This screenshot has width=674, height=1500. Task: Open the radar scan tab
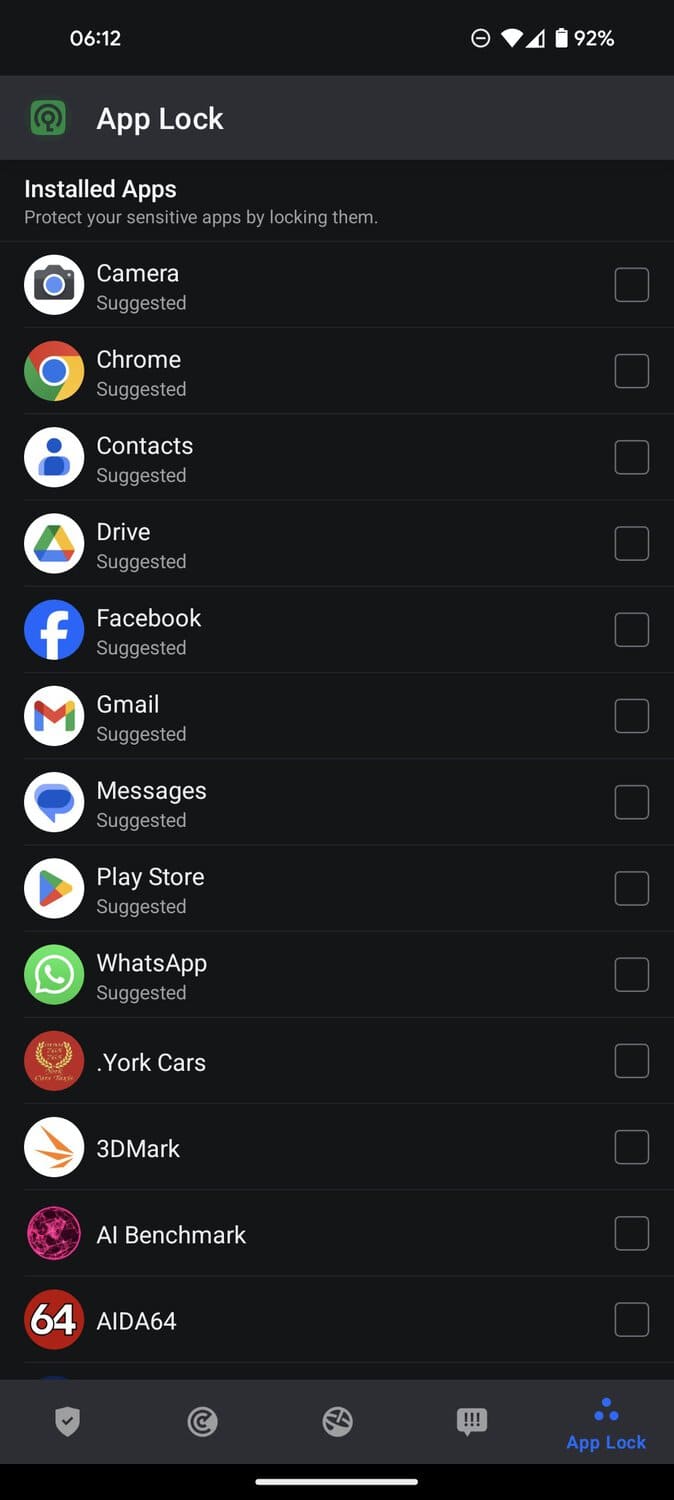point(202,1421)
